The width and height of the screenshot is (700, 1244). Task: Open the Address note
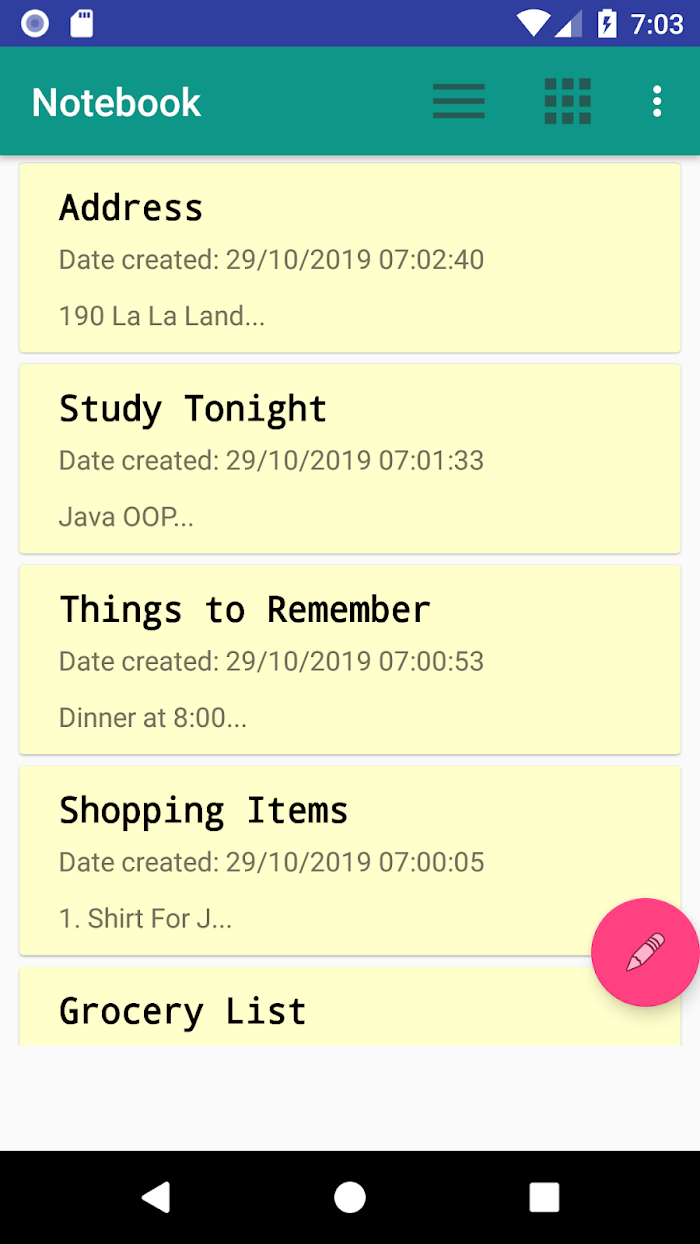[350, 258]
